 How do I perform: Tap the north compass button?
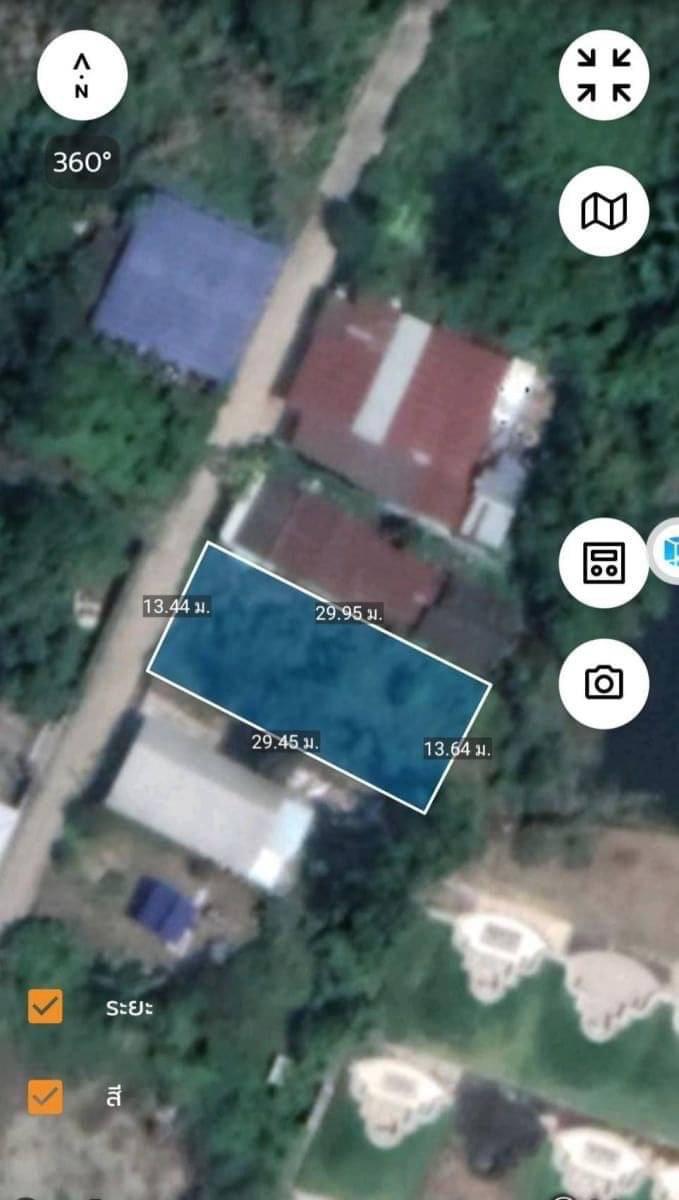(82, 76)
